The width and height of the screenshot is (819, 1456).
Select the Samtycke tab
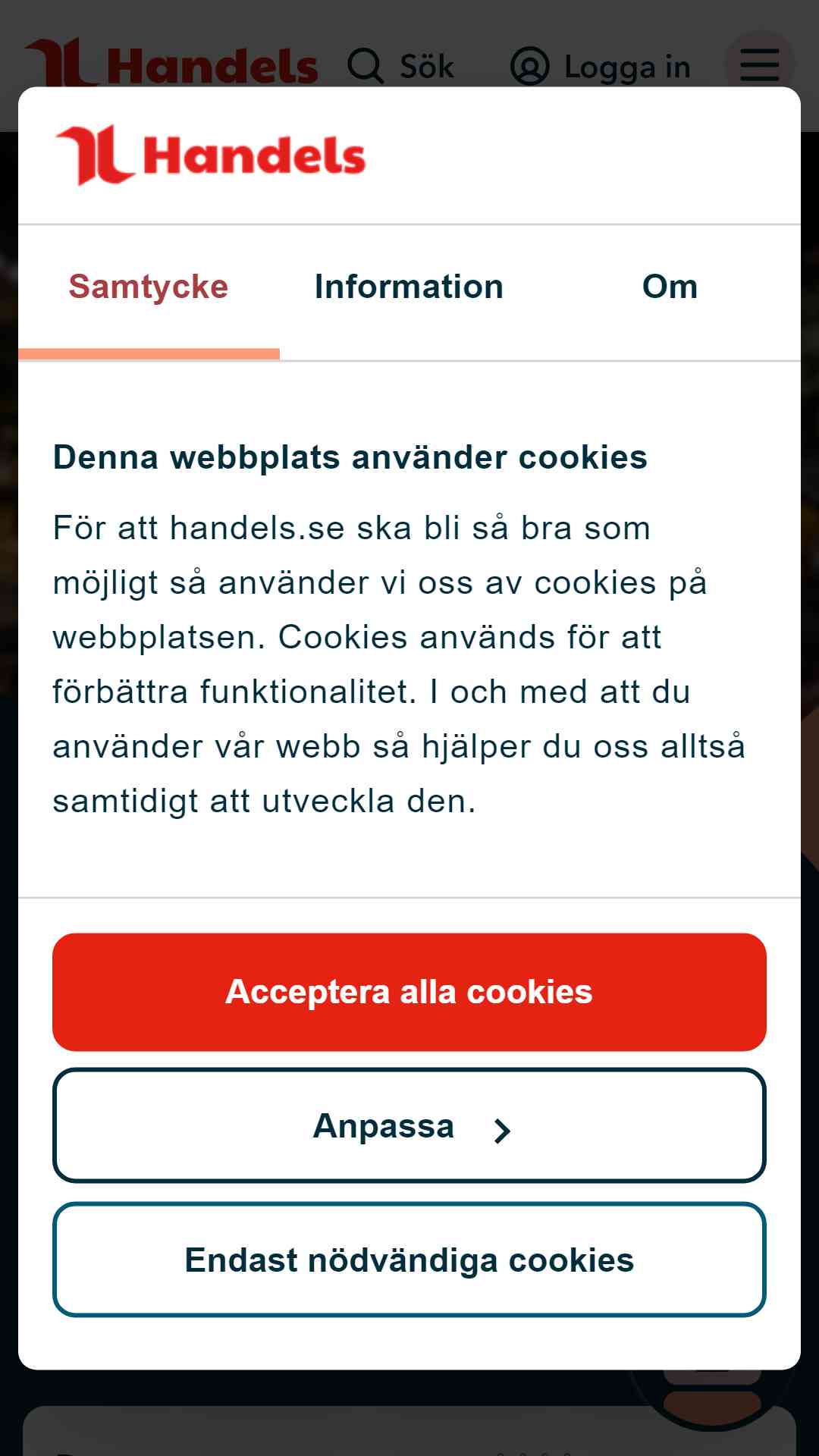click(x=149, y=287)
